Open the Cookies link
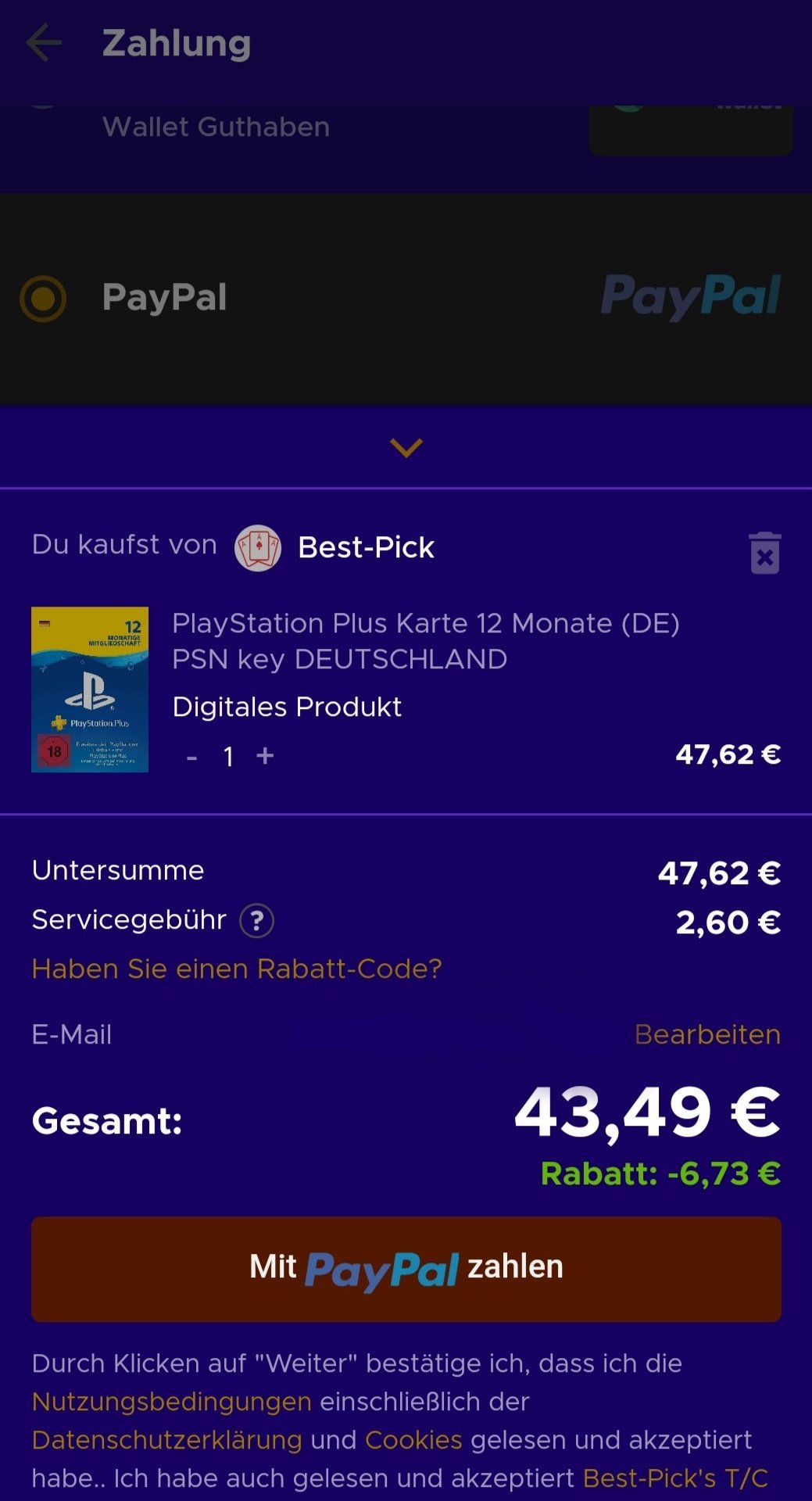Image resolution: width=812 pixels, height=1501 pixels. pos(413,1440)
